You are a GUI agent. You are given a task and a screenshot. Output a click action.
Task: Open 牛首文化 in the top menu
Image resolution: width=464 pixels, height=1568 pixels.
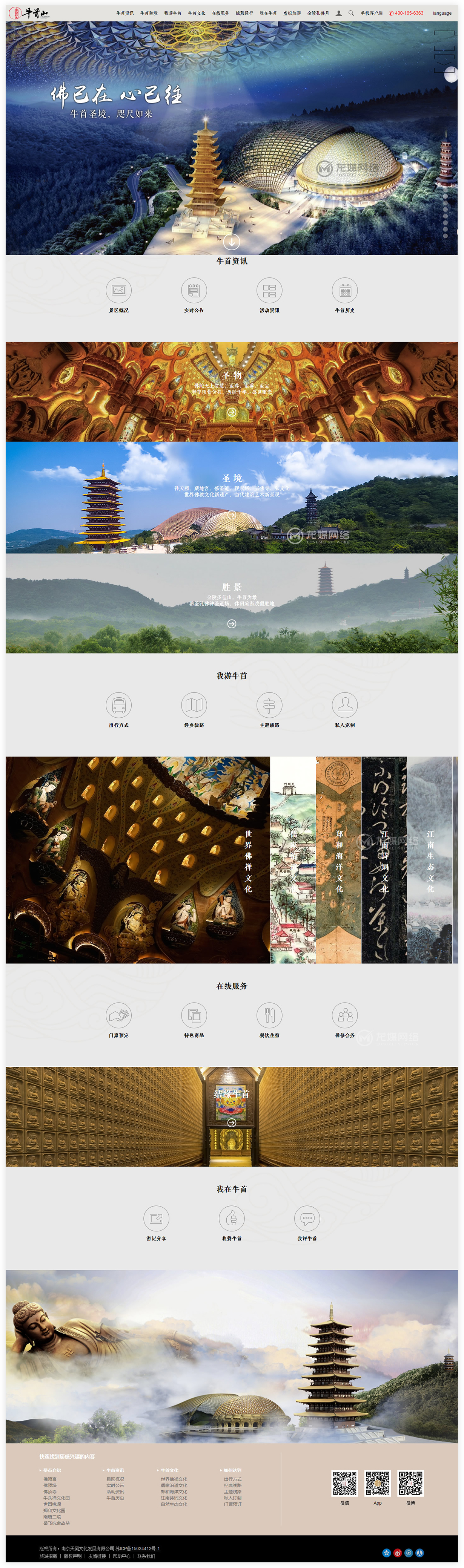tap(196, 13)
